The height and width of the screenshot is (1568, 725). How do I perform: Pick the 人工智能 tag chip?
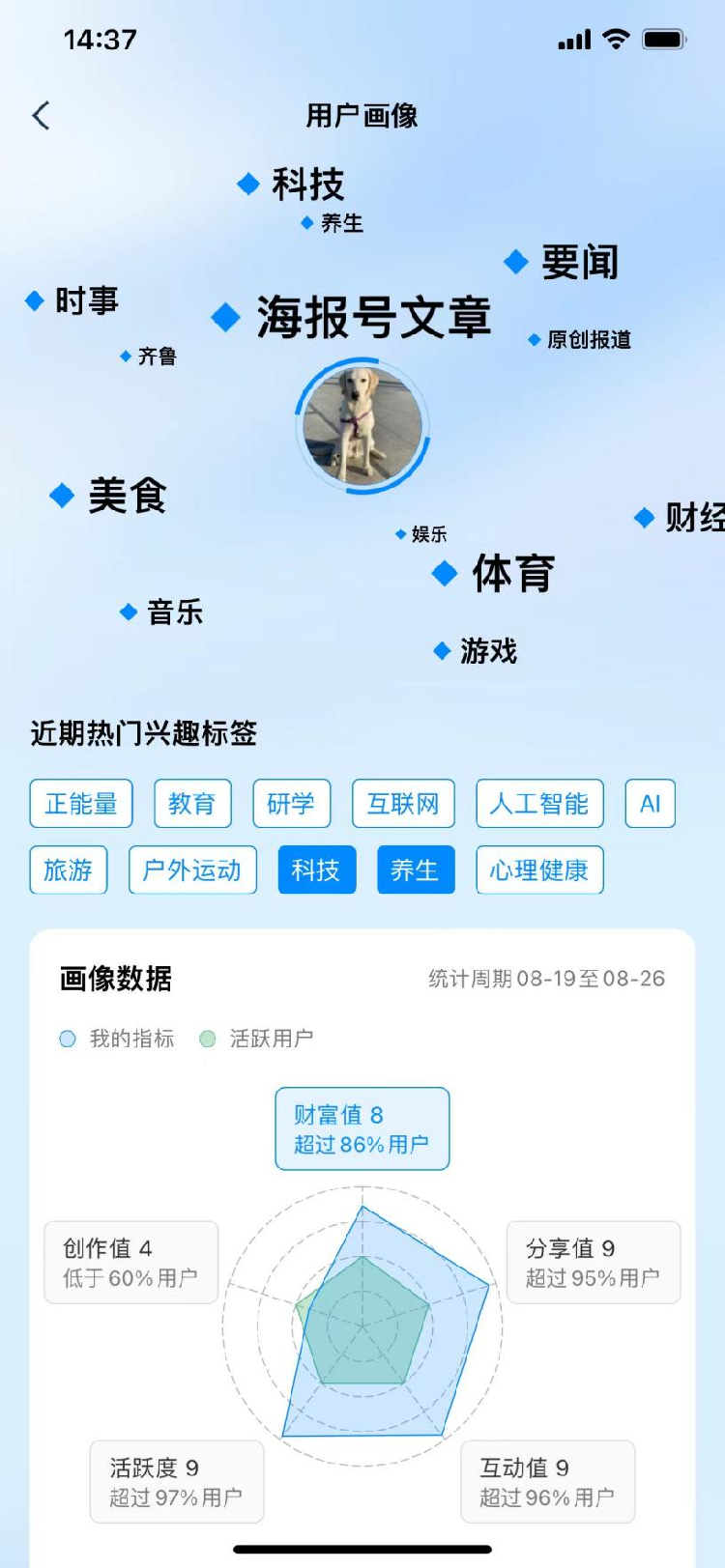tap(539, 804)
